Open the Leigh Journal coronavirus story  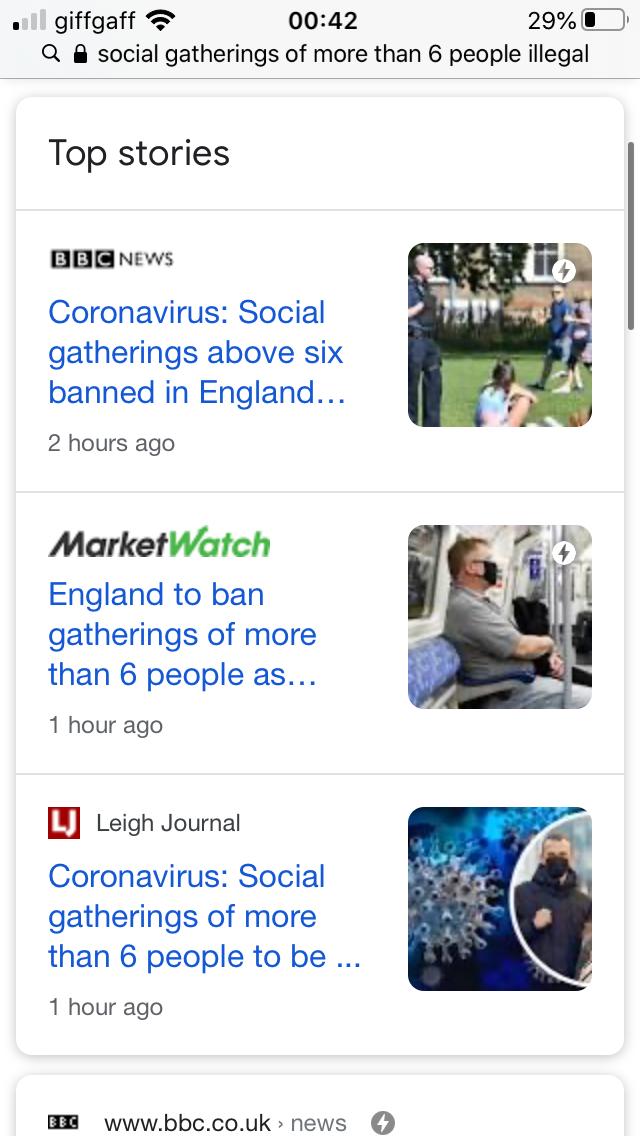[x=204, y=916]
